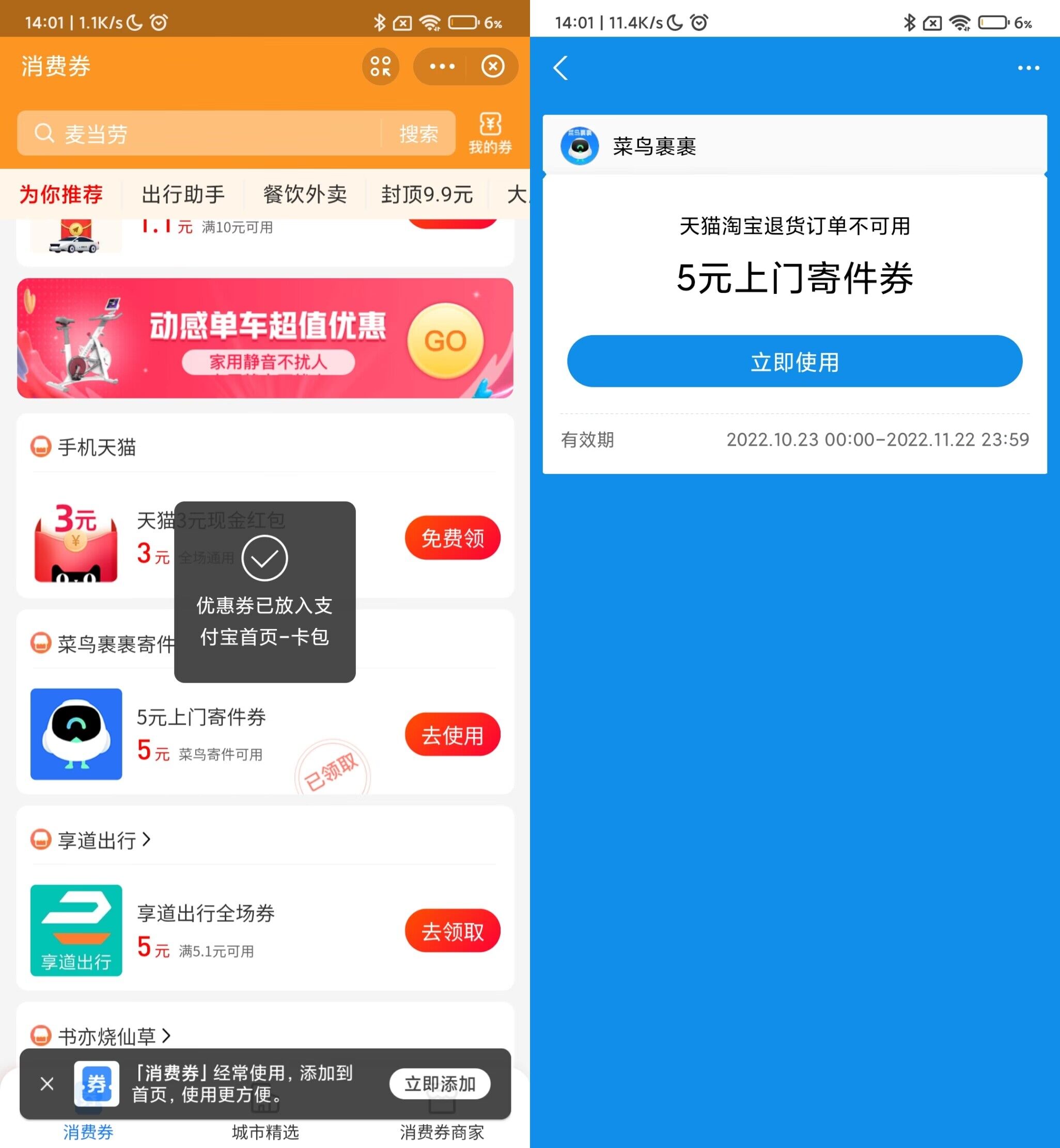Tap the 搜索 button

[418, 134]
